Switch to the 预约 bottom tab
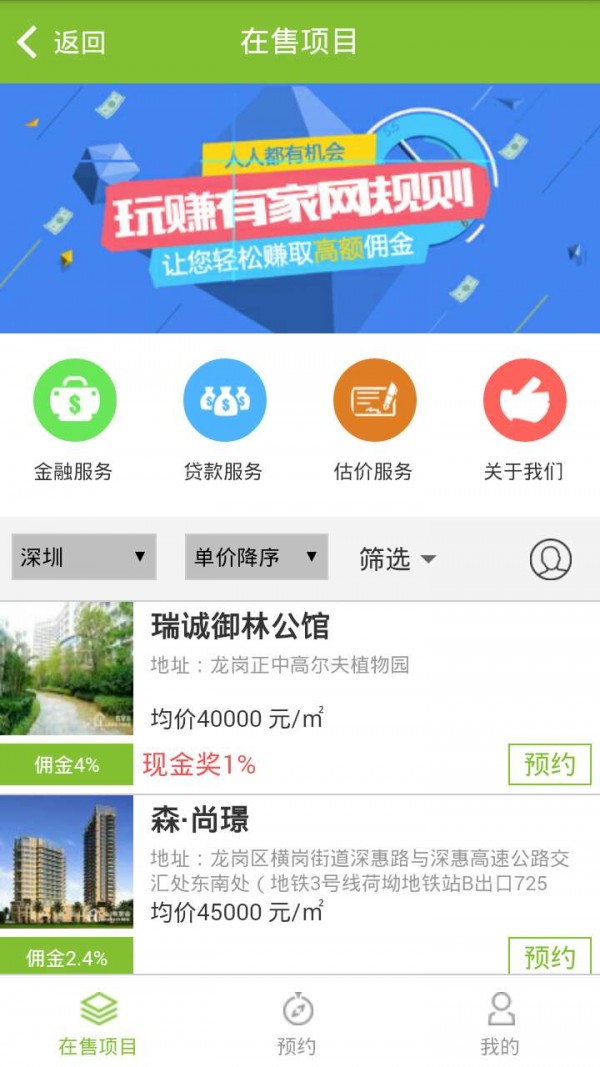Viewport: 600px width, 1067px height. 297,1023
